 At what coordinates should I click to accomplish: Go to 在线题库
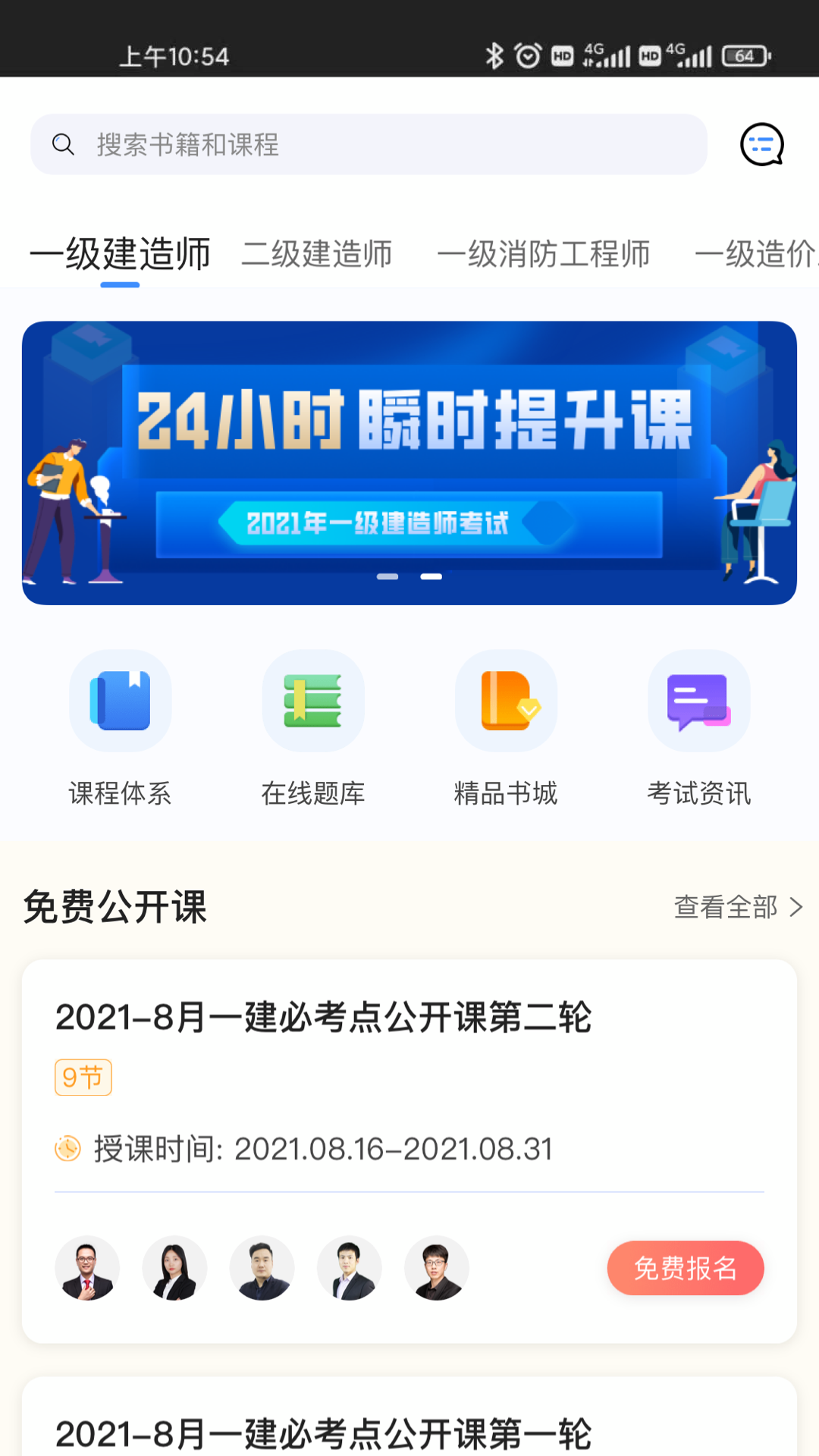tap(313, 728)
